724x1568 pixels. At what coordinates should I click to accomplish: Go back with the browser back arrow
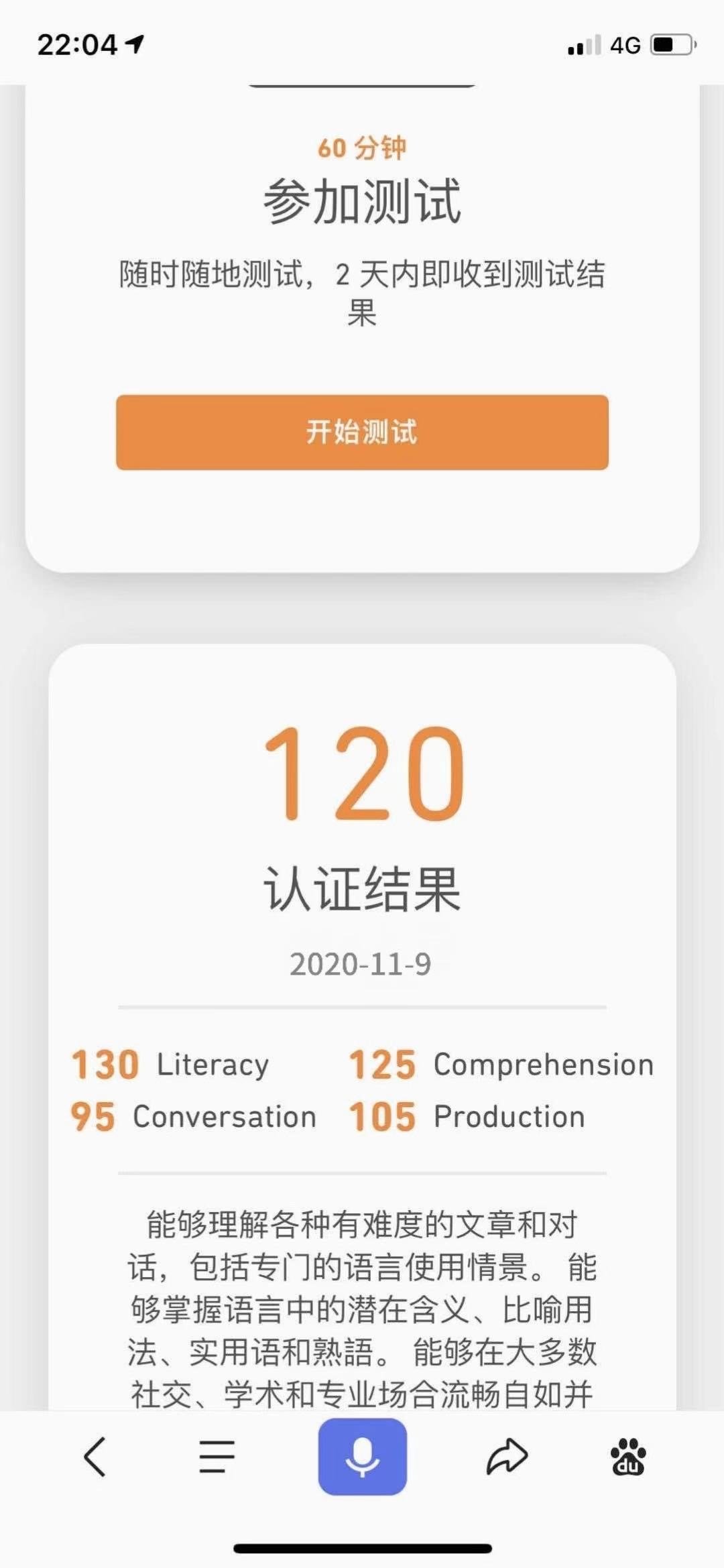pos(95,1457)
